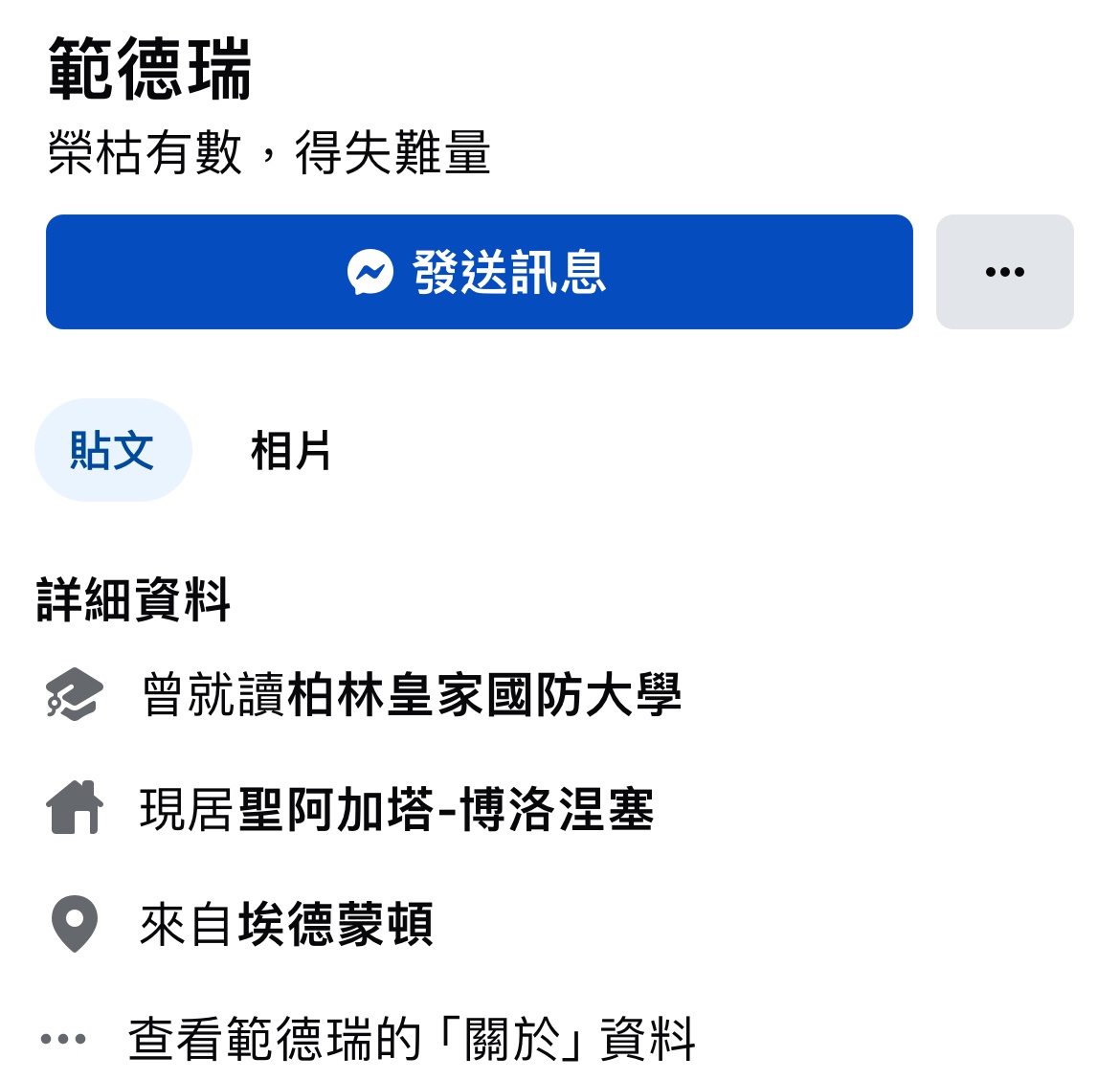
Task: Open 柏林皇家國防大學 school link
Action: point(484,695)
